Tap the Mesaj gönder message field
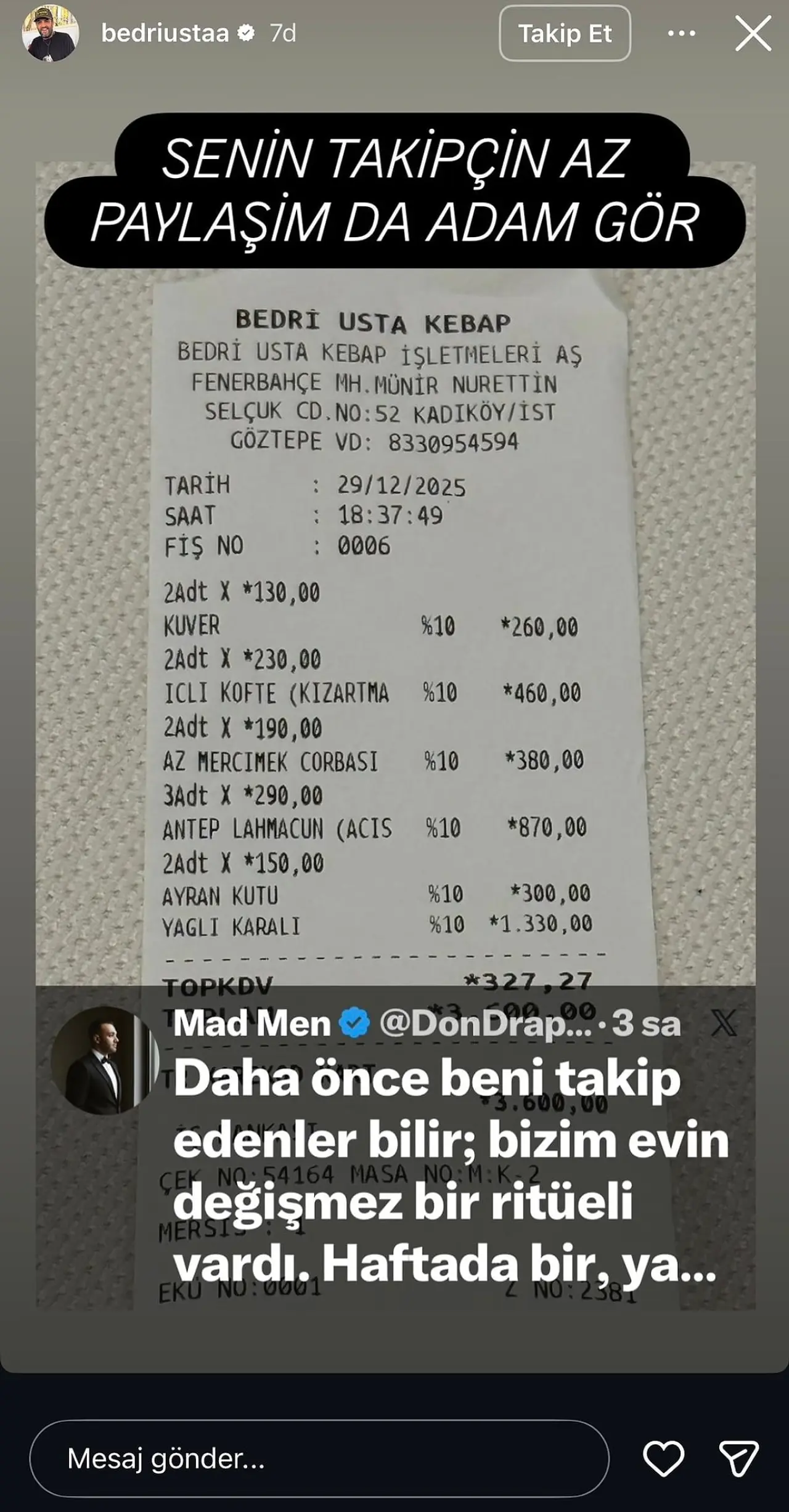This screenshot has height=1512, width=789. pyautogui.click(x=319, y=1459)
